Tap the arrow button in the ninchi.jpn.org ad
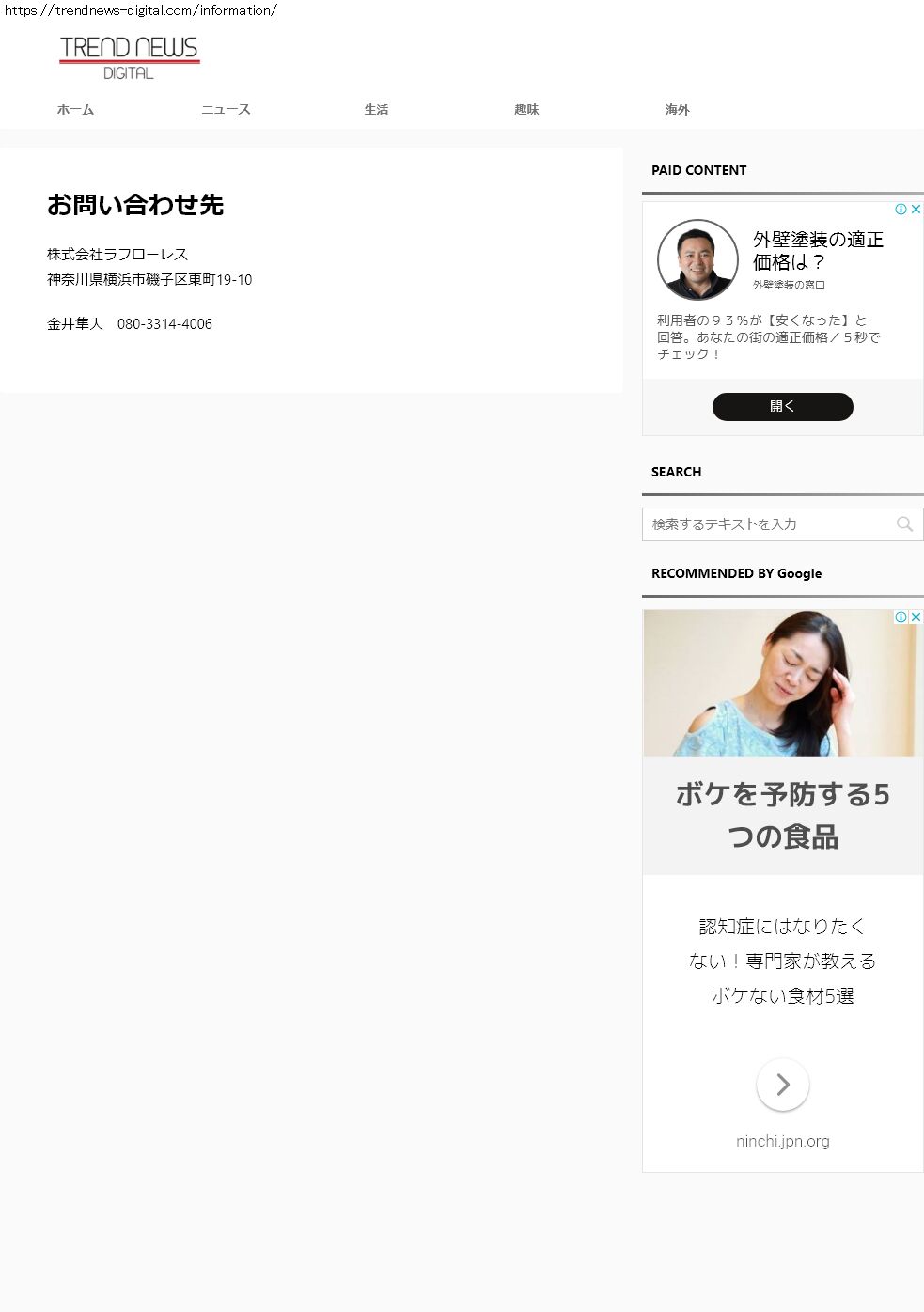 [782, 1085]
